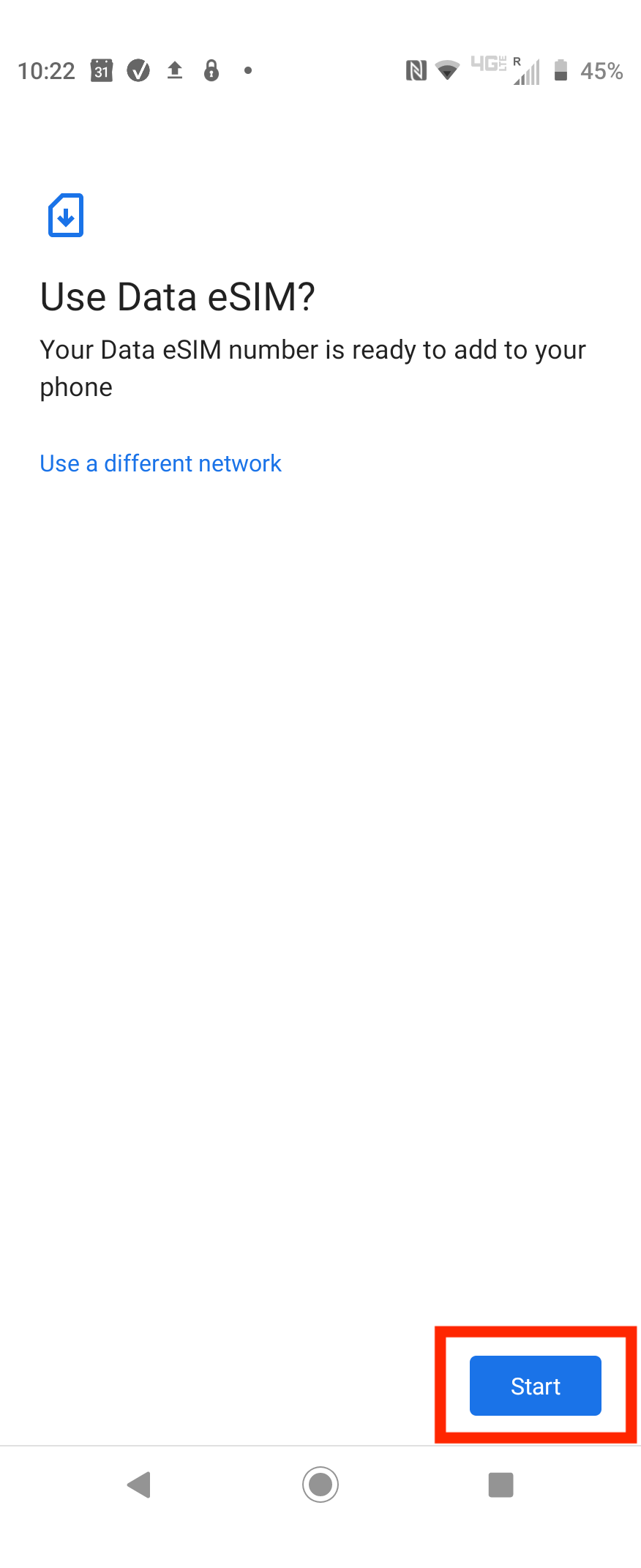Tap the 45% battery percentage text
The height and width of the screenshot is (1568, 641).
pyautogui.click(x=601, y=70)
